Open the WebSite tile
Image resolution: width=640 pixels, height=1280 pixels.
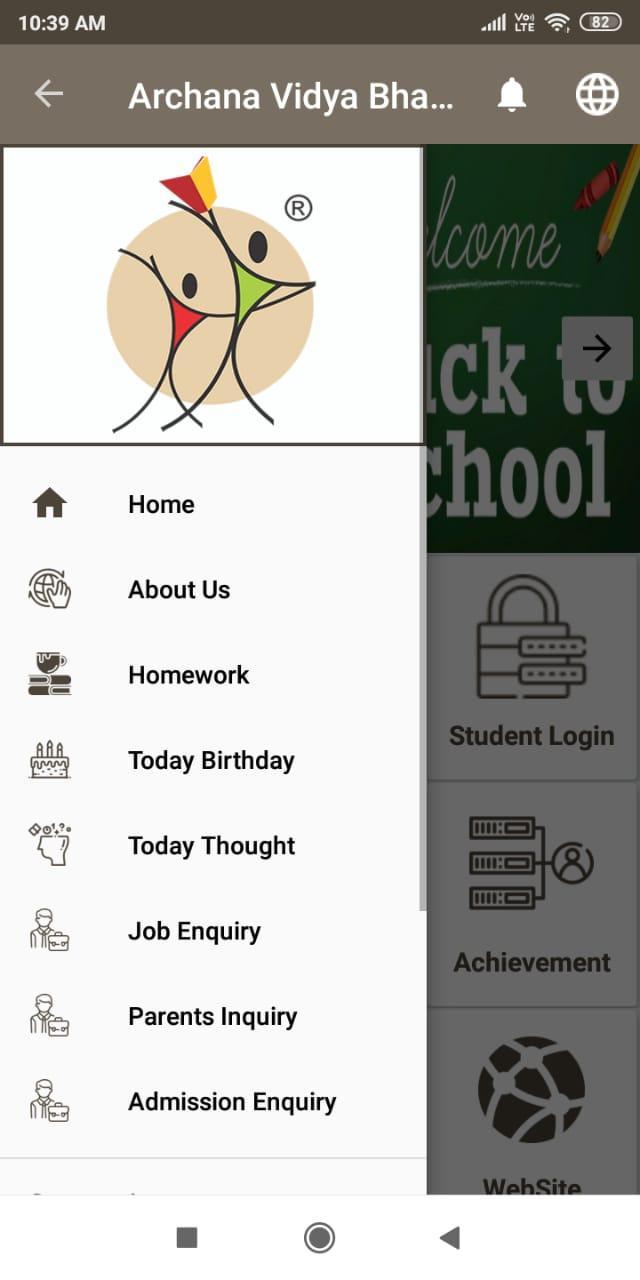coord(532,1100)
